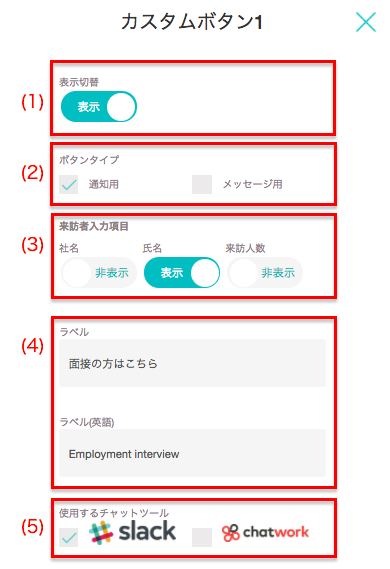Uncheck the Slack chat tool checkbox

pos(69,537)
